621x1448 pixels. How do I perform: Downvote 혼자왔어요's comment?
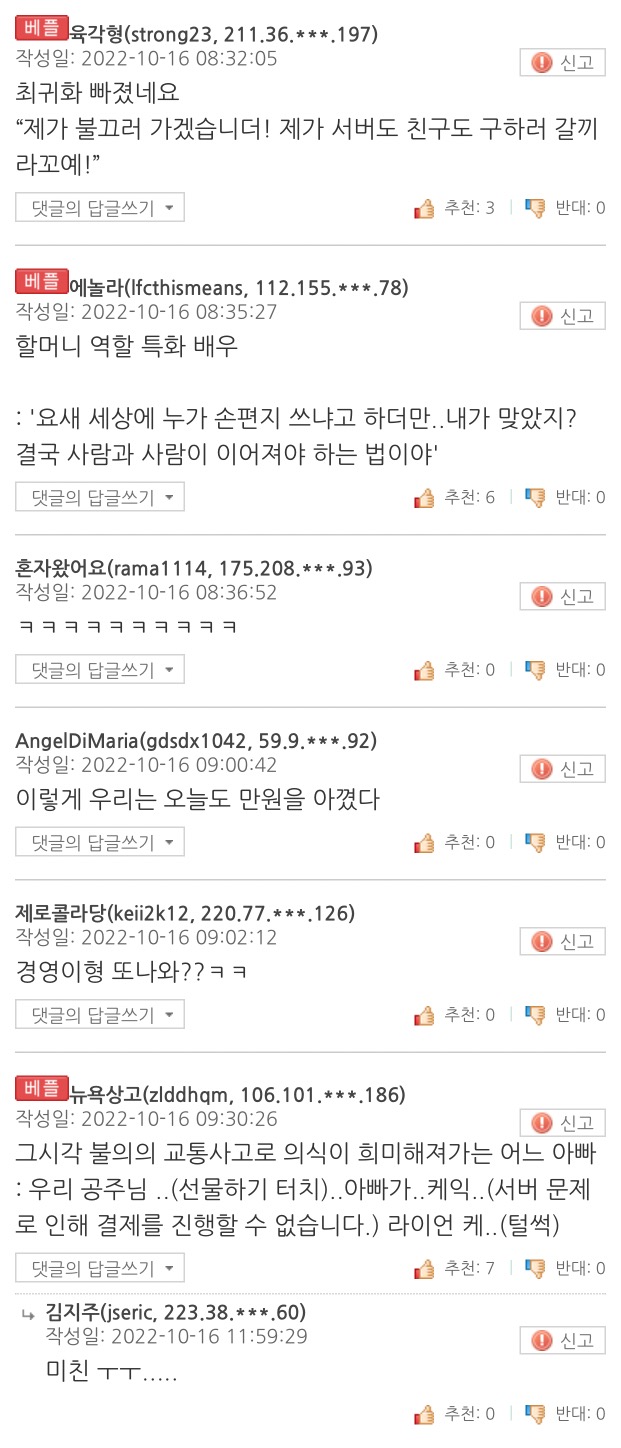click(x=566, y=670)
